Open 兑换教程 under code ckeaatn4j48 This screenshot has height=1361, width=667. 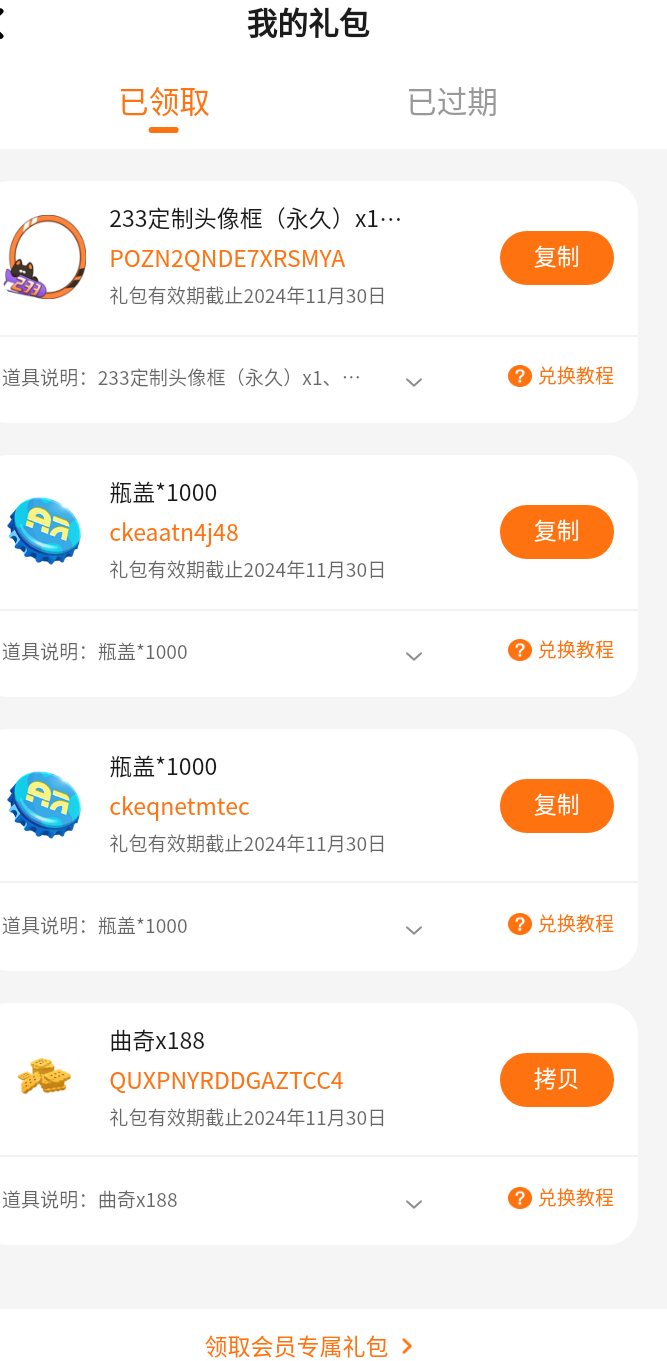click(561, 650)
